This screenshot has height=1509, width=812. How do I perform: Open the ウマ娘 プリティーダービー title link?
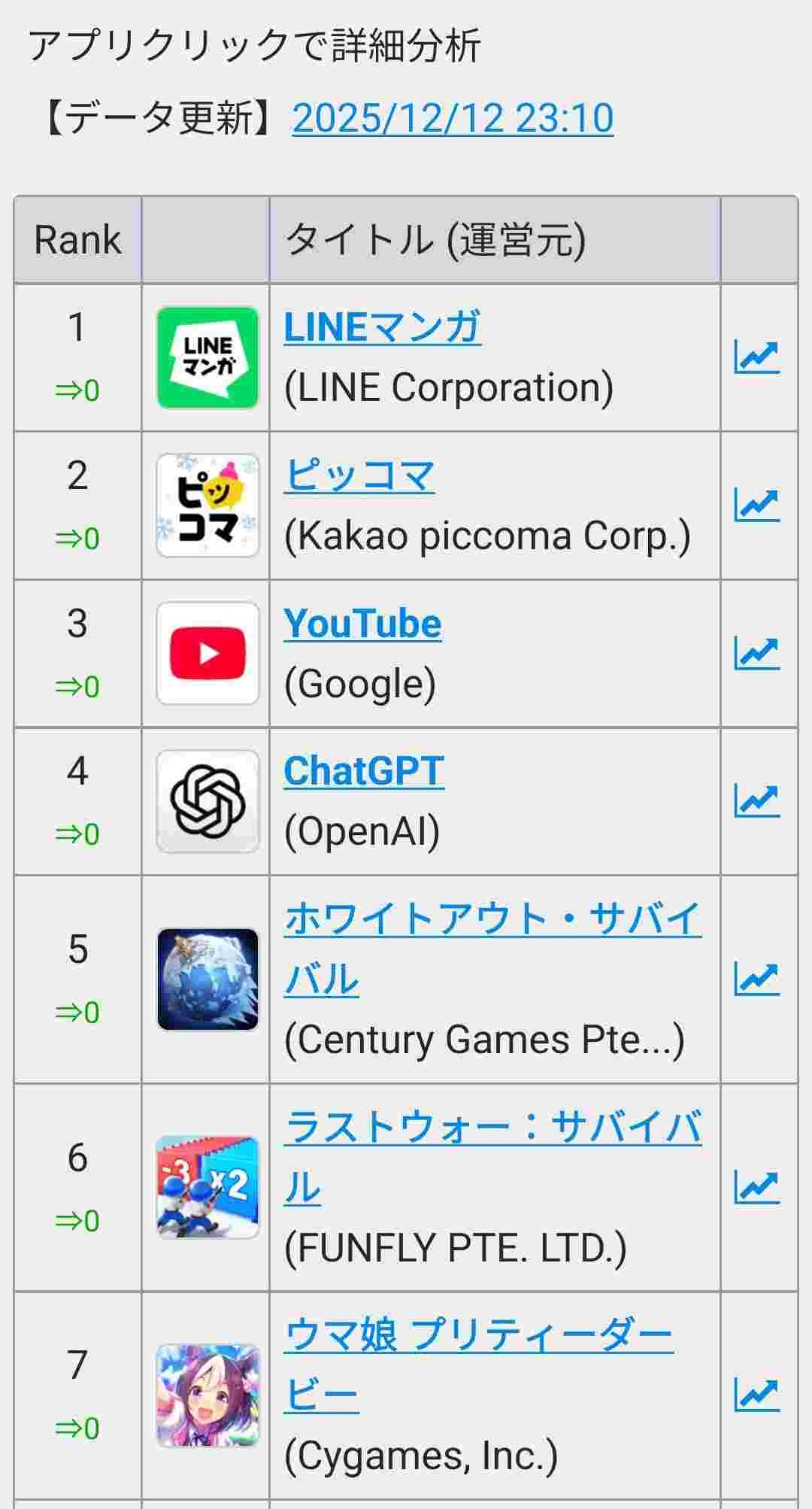click(478, 1335)
